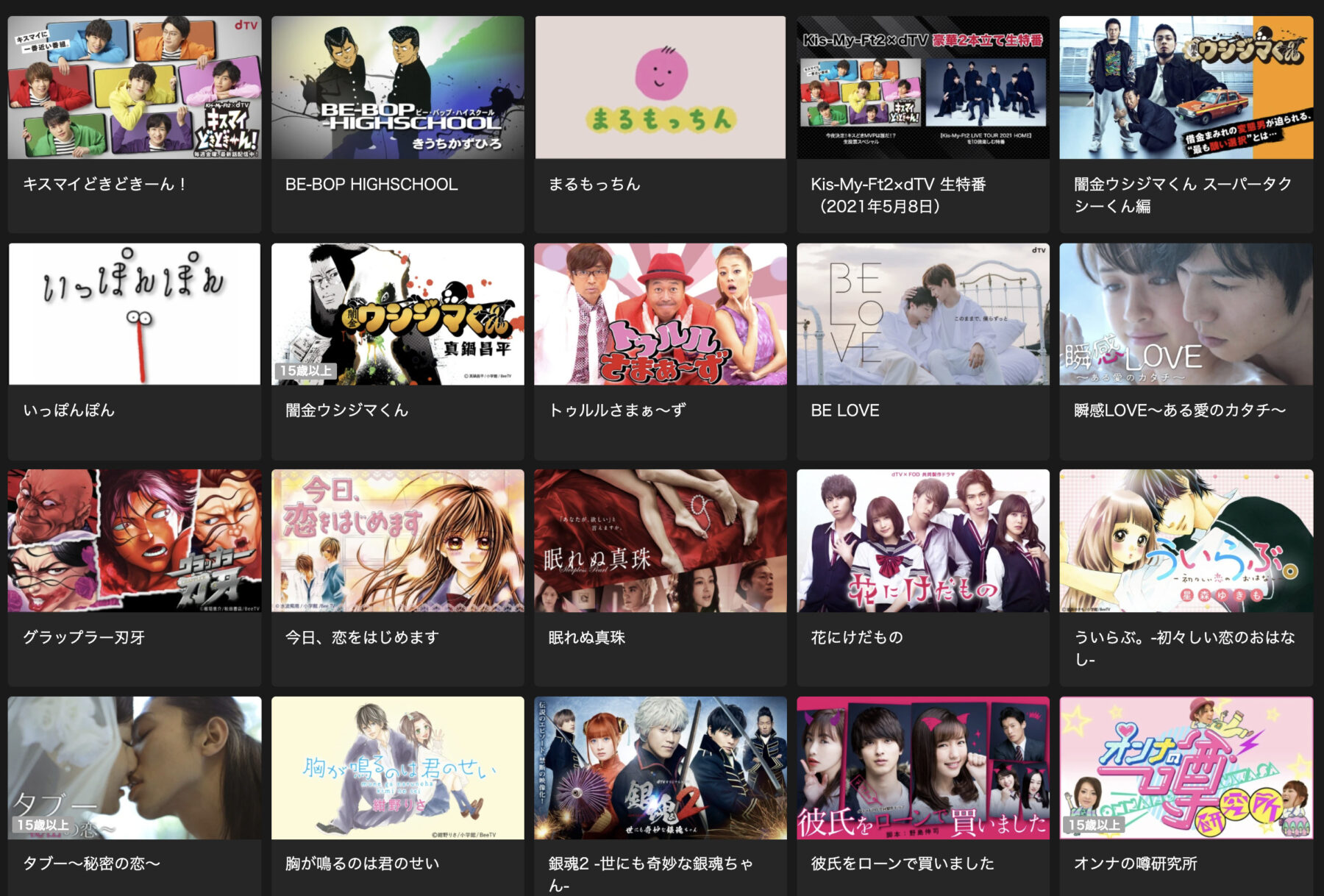Select 胸が鳴るのは君のせい
The height and width of the screenshot is (896, 1324).
(397, 768)
